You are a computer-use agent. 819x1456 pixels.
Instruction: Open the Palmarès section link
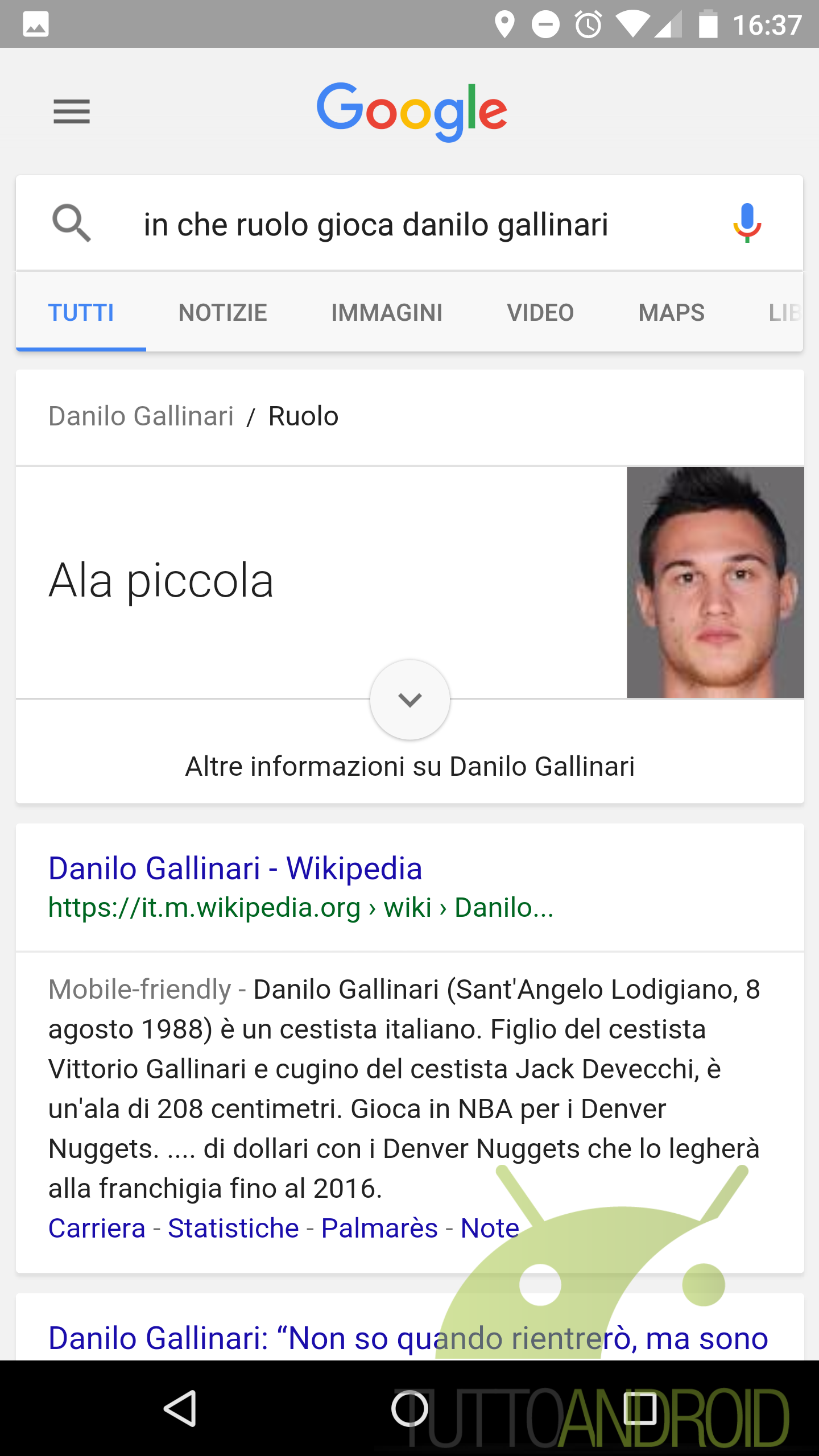coord(379,1228)
